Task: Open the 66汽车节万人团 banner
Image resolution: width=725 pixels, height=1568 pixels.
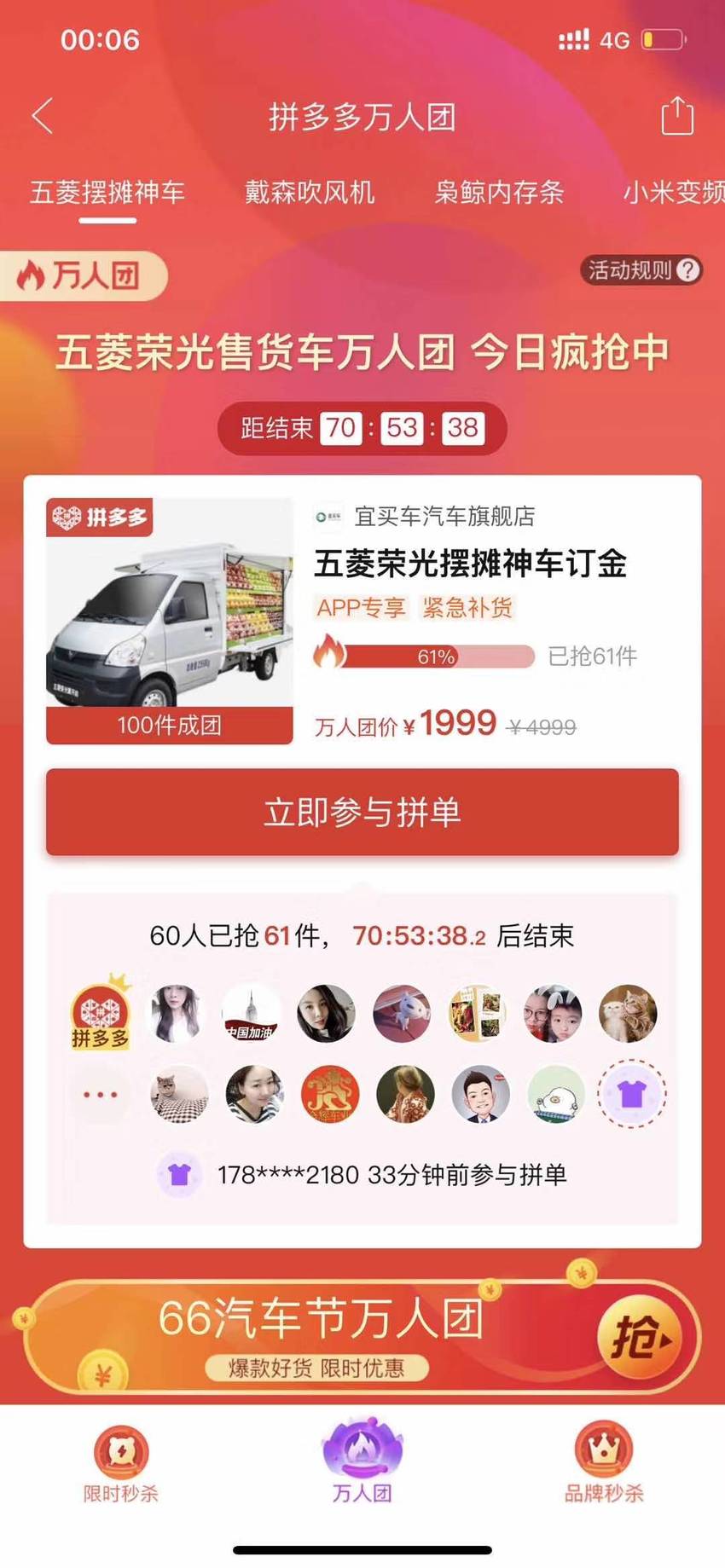Action: 362,1336
